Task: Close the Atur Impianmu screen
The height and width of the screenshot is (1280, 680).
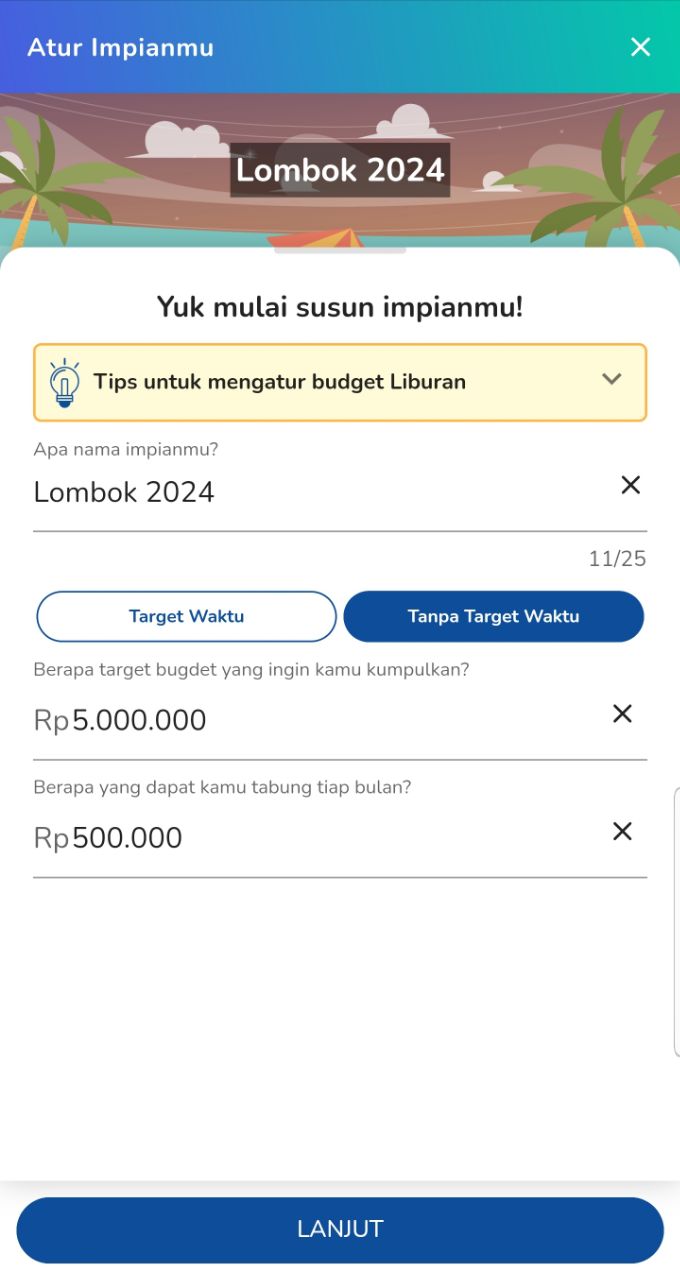Action: pos(640,47)
